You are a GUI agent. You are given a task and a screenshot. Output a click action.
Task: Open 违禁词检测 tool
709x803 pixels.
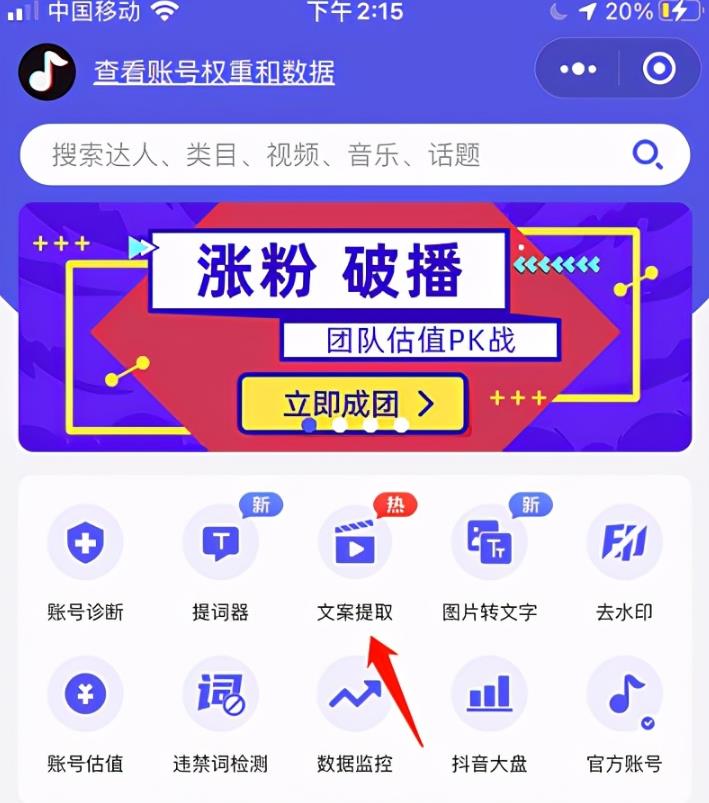(220, 695)
